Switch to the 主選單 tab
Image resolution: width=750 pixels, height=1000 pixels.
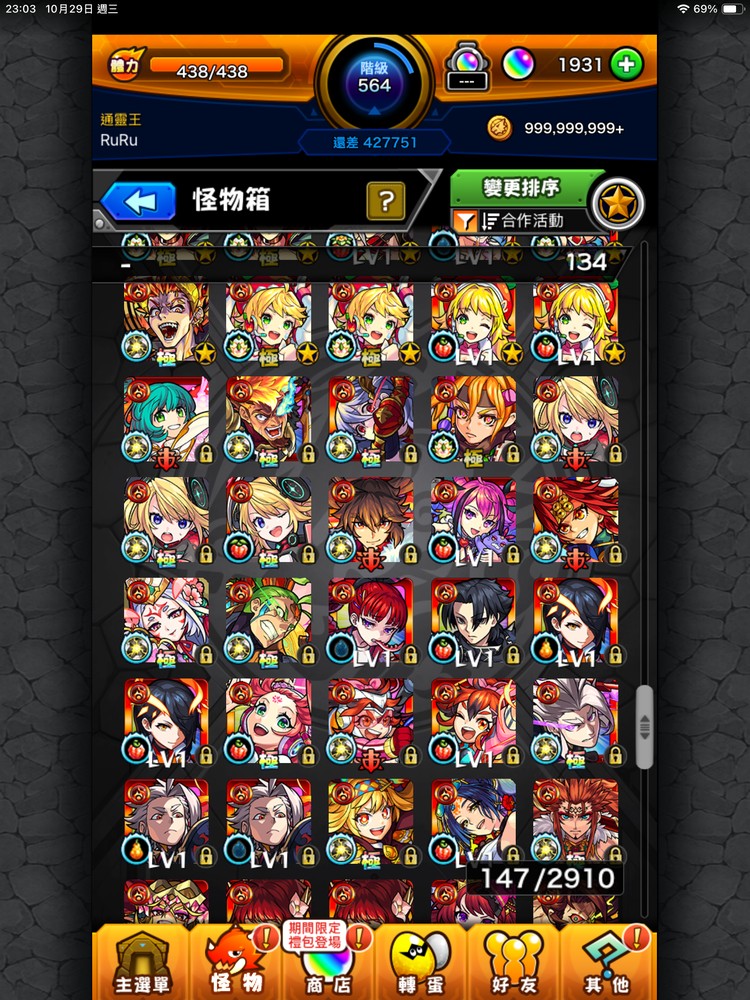[138, 961]
